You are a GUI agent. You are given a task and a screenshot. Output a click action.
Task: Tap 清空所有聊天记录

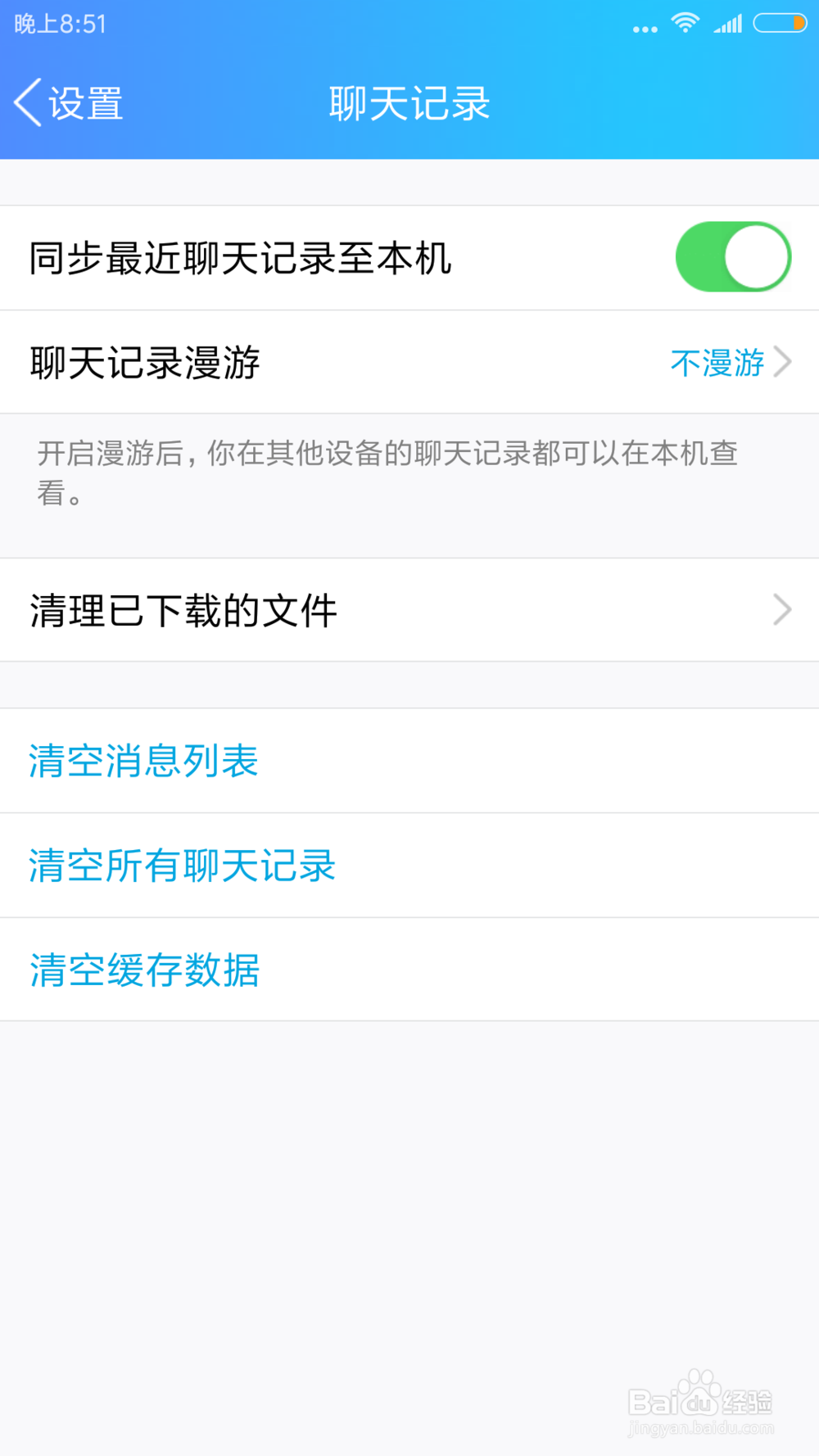(180, 866)
